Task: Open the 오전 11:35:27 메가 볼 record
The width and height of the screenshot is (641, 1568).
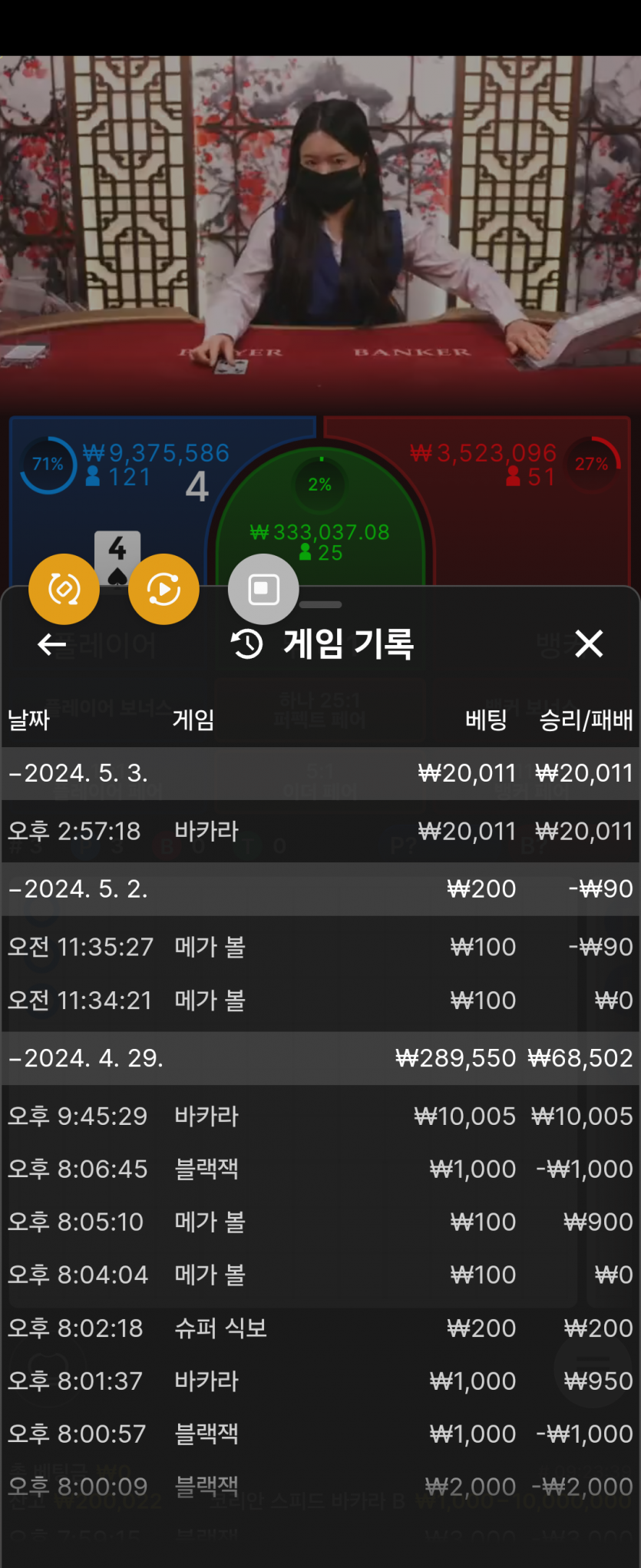Action: click(x=320, y=947)
